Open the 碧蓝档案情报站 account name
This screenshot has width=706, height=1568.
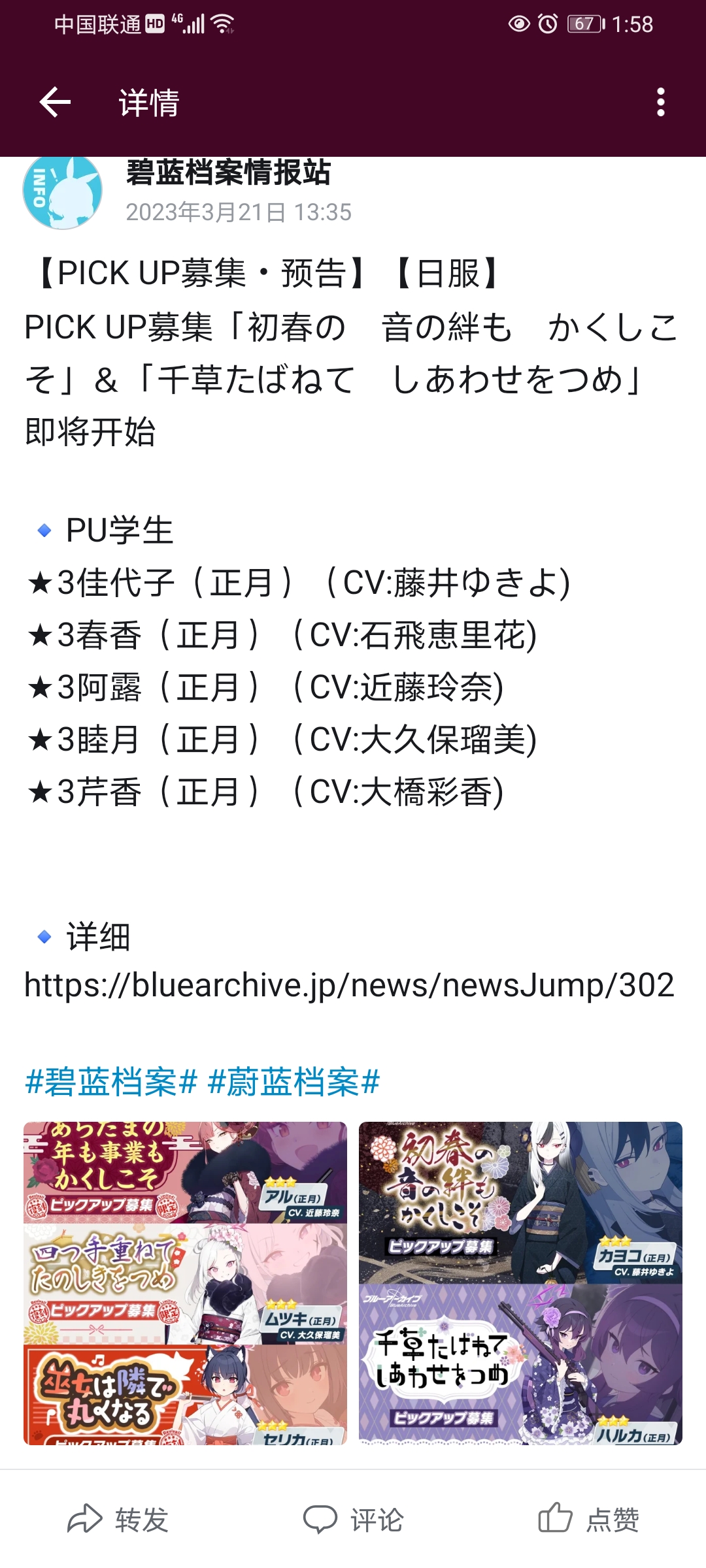[x=228, y=172]
